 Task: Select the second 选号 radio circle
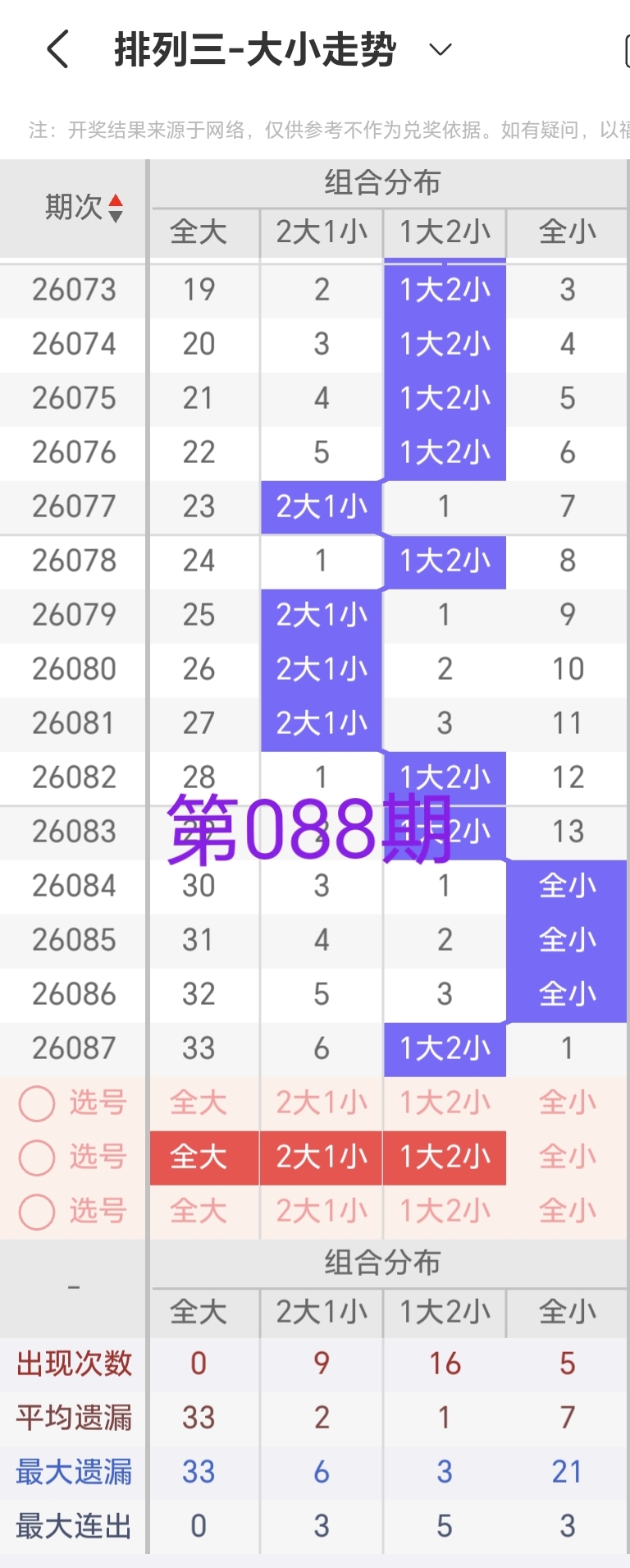(x=36, y=1158)
